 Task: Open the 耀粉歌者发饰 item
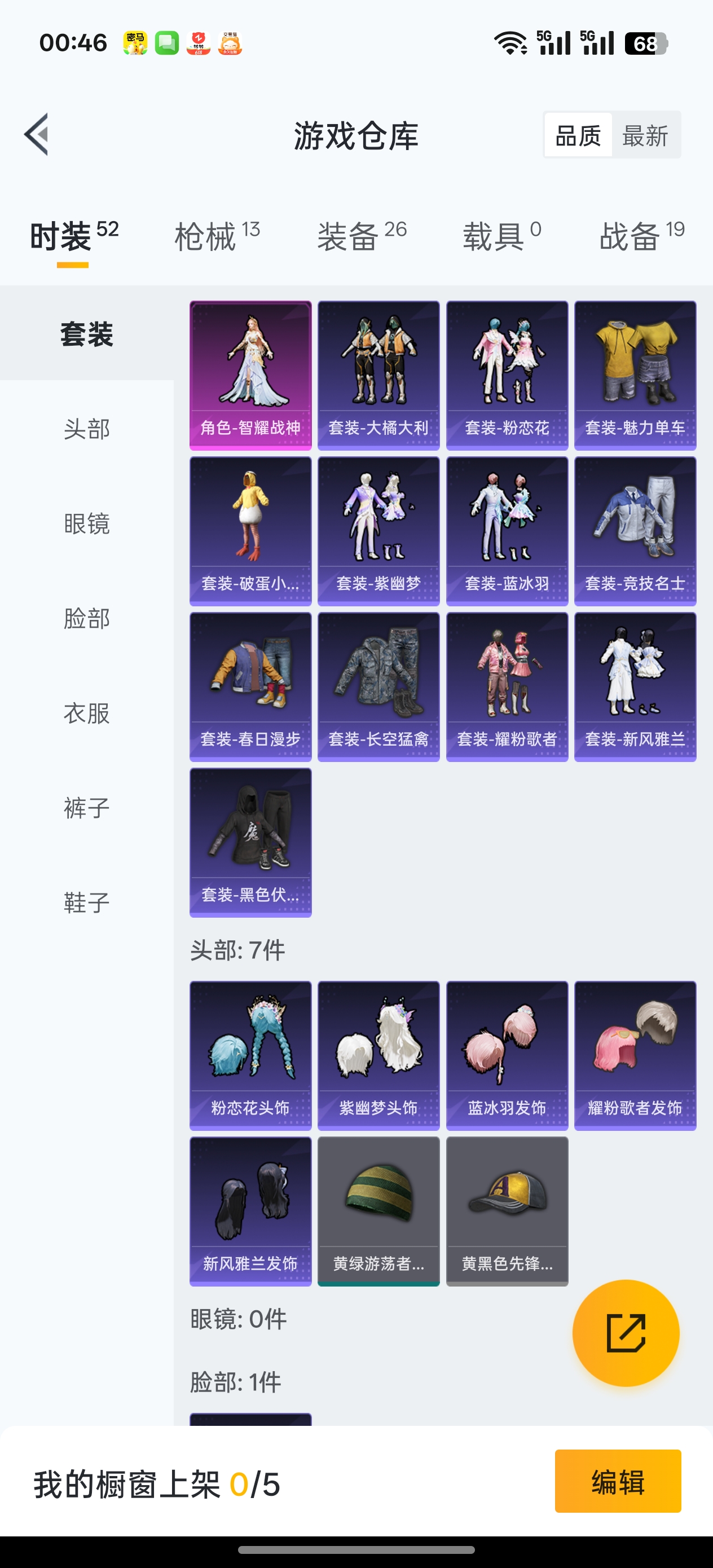(x=635, y=1055)
